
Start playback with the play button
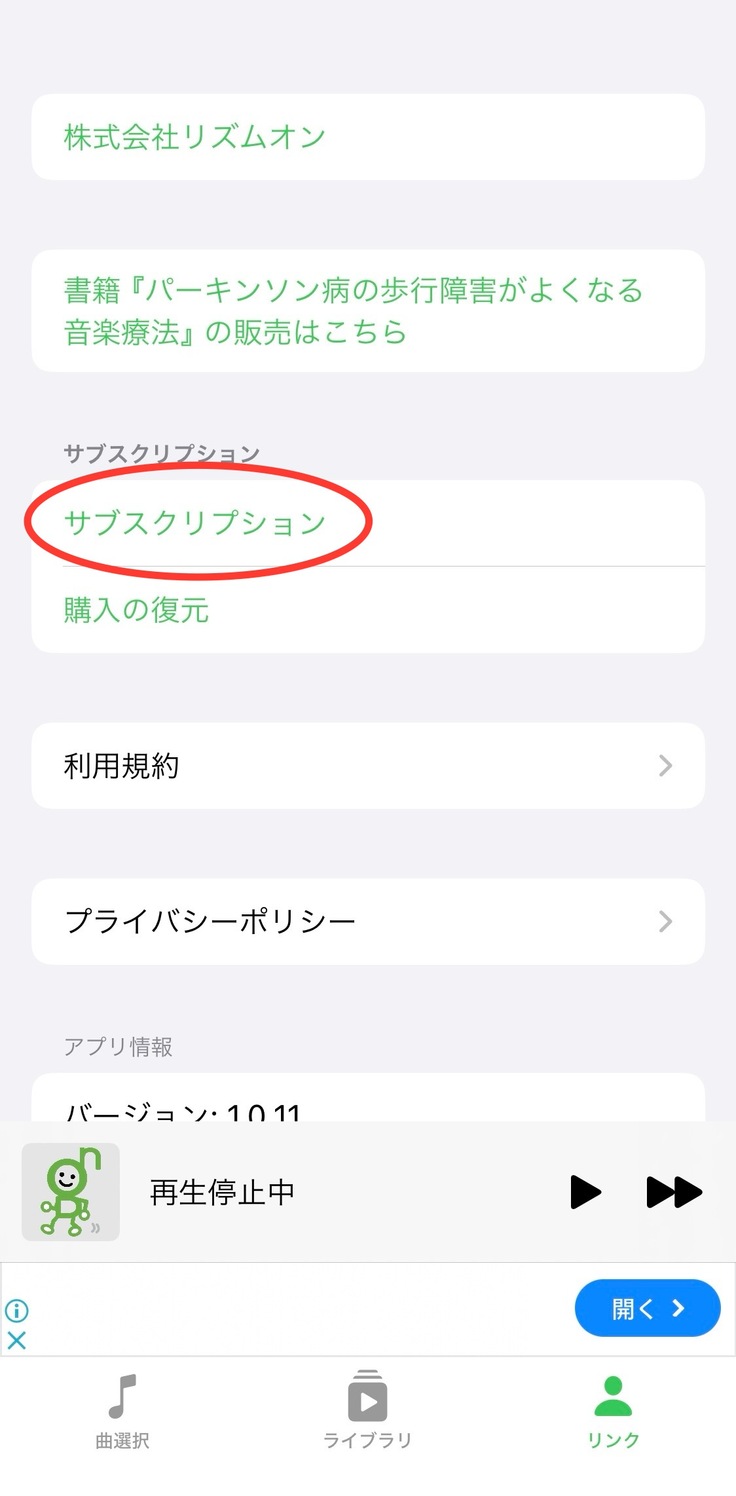click(x=586, y=1192)
